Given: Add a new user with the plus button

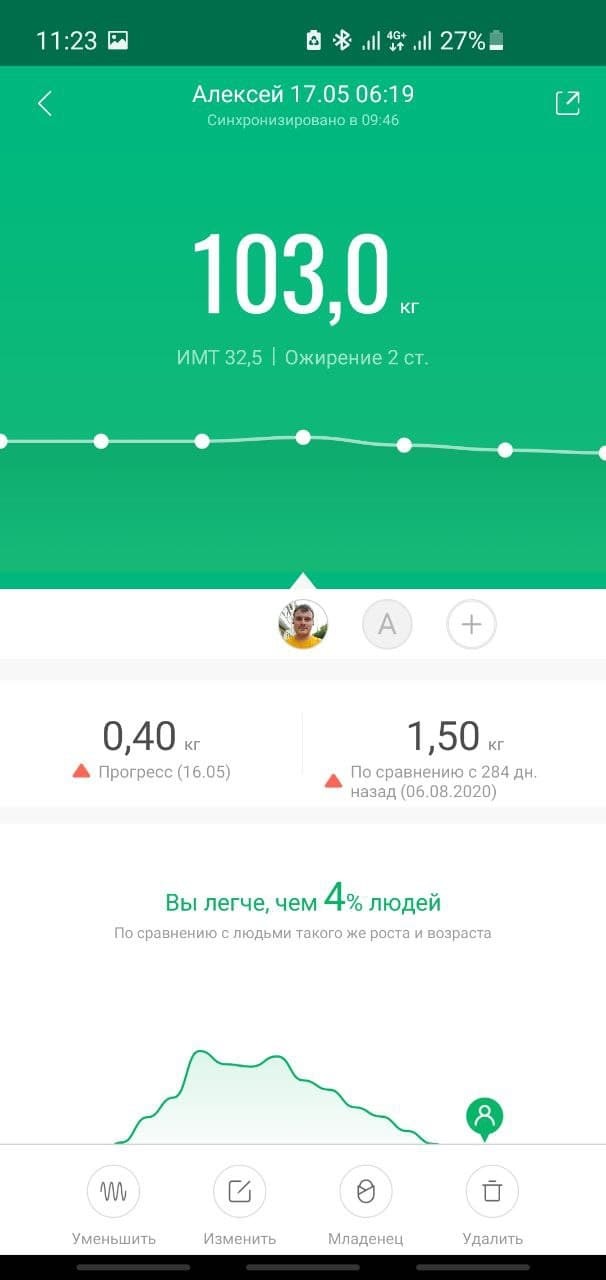Looking at the screenshot, I should point(471,625).
